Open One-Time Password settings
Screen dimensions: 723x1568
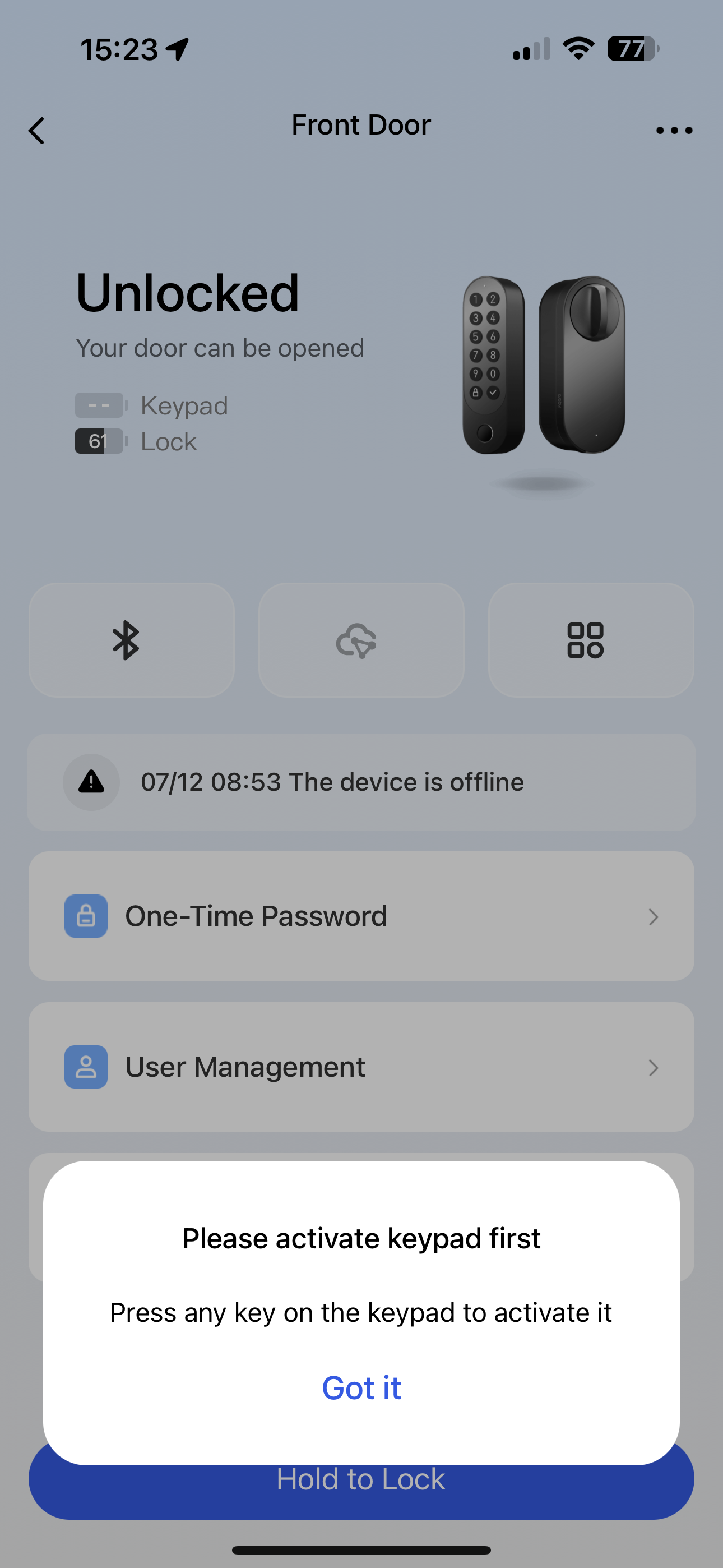coord(361,916)
